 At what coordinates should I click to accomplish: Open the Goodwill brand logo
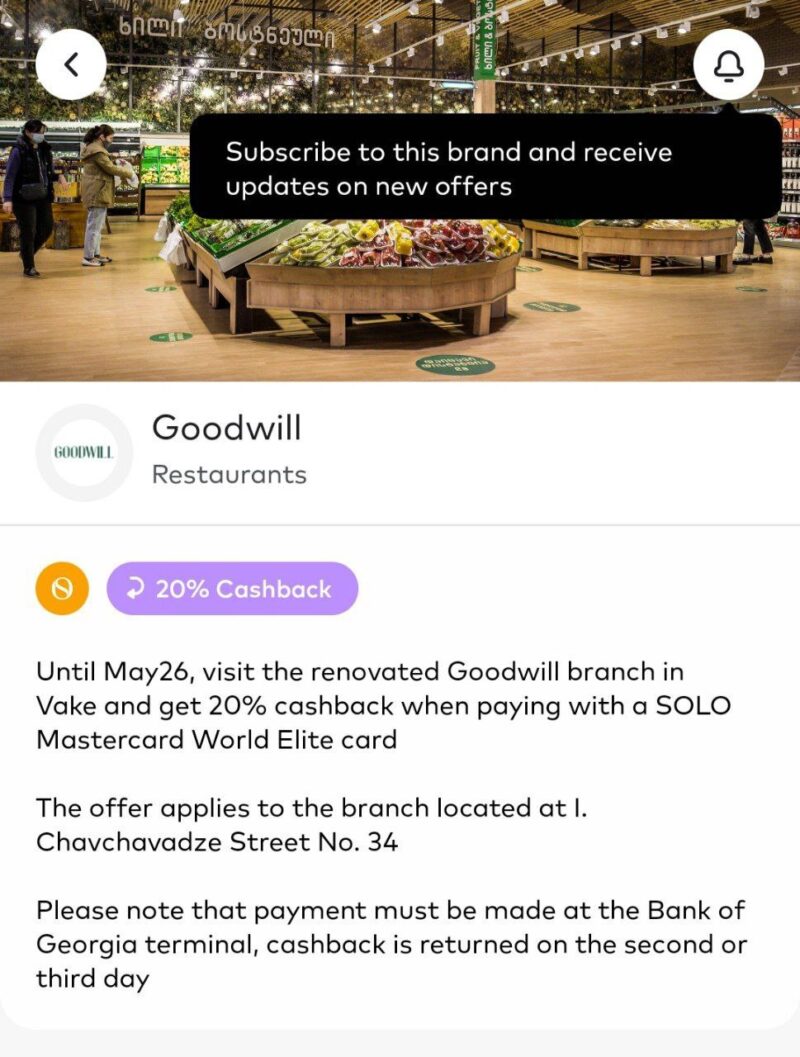[x=84, y=453]
